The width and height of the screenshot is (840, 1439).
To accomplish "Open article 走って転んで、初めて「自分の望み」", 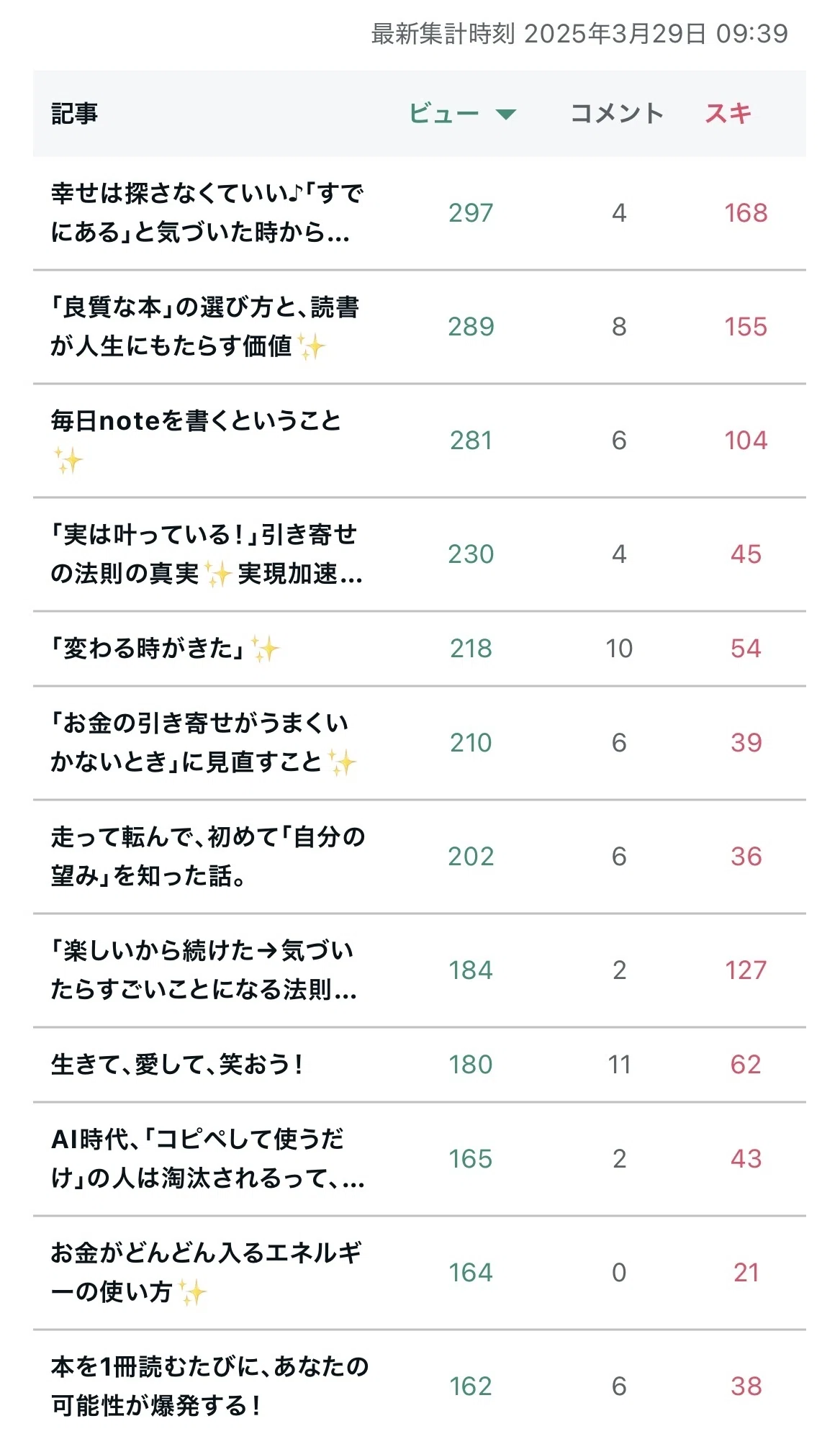I will pos(208,857).
